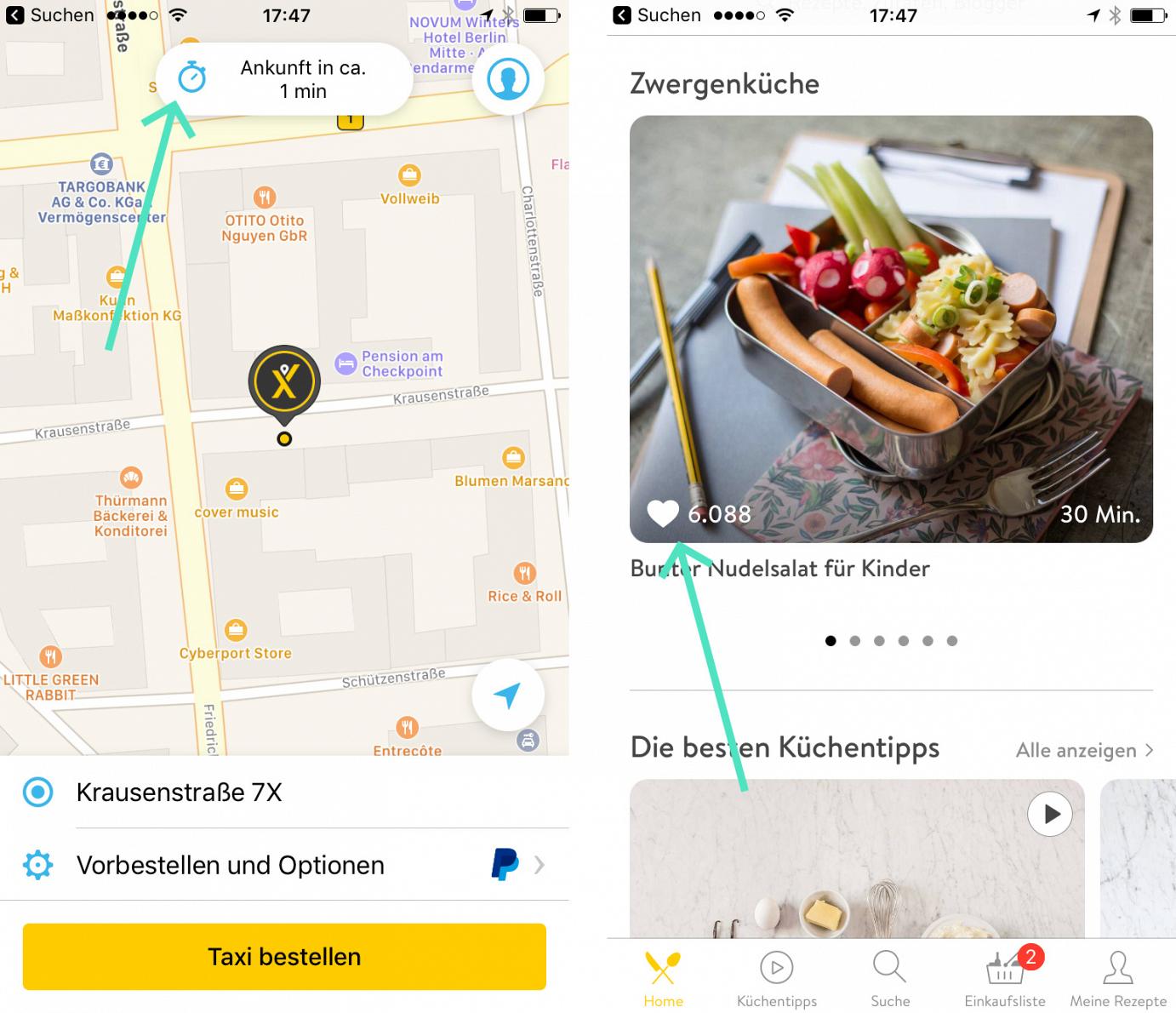Re-center map with the location arrow
Image resolution: width=1176 pixels, height=1013 pixels.
coord(508,695)
